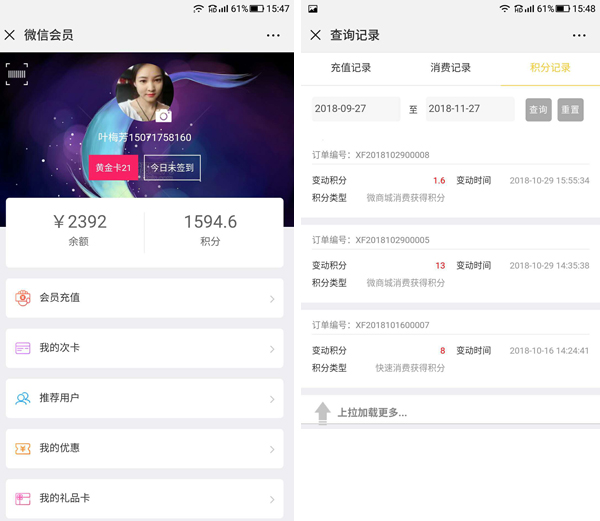
Task: Open 我的次卡 row
Action: (x=145, y=348)
